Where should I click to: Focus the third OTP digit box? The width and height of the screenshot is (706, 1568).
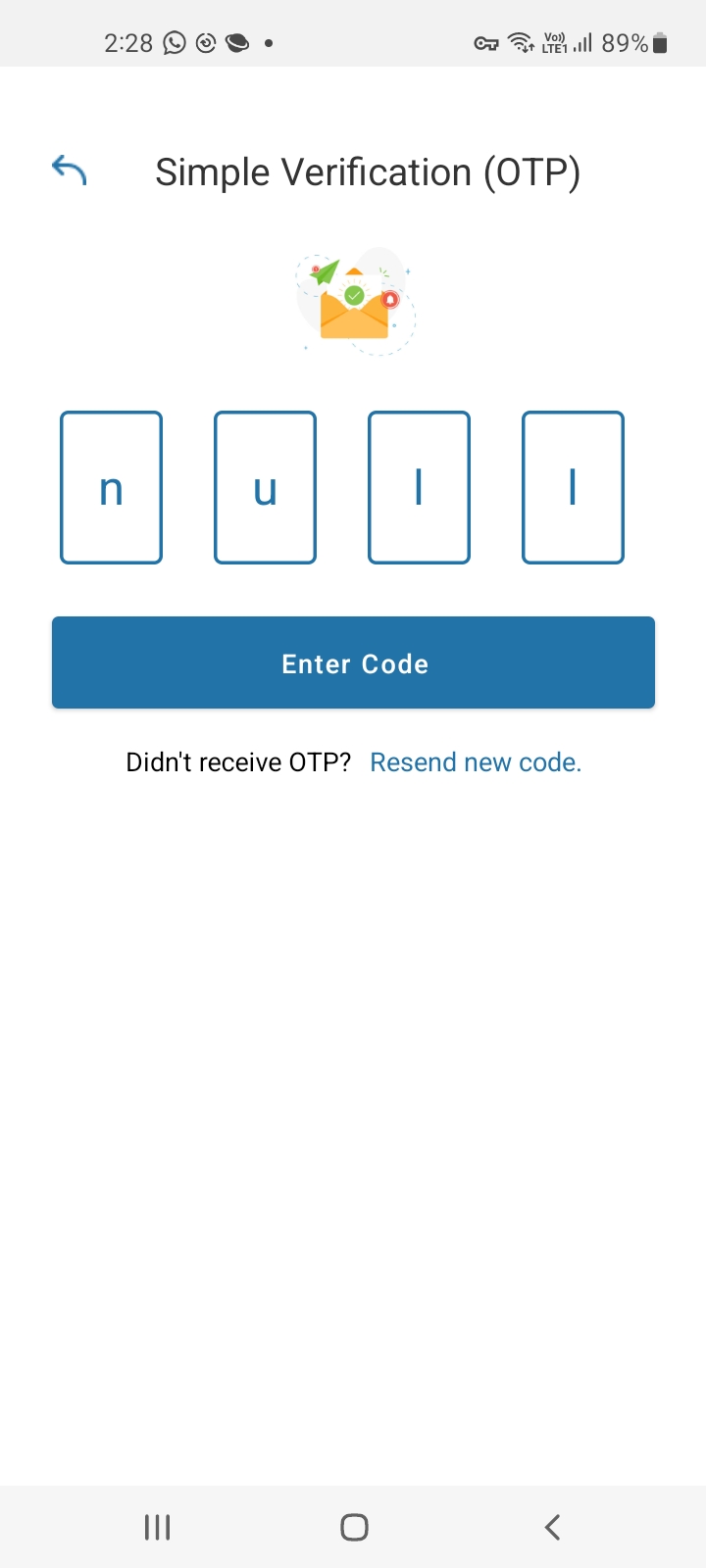click(x=419, y=487)
